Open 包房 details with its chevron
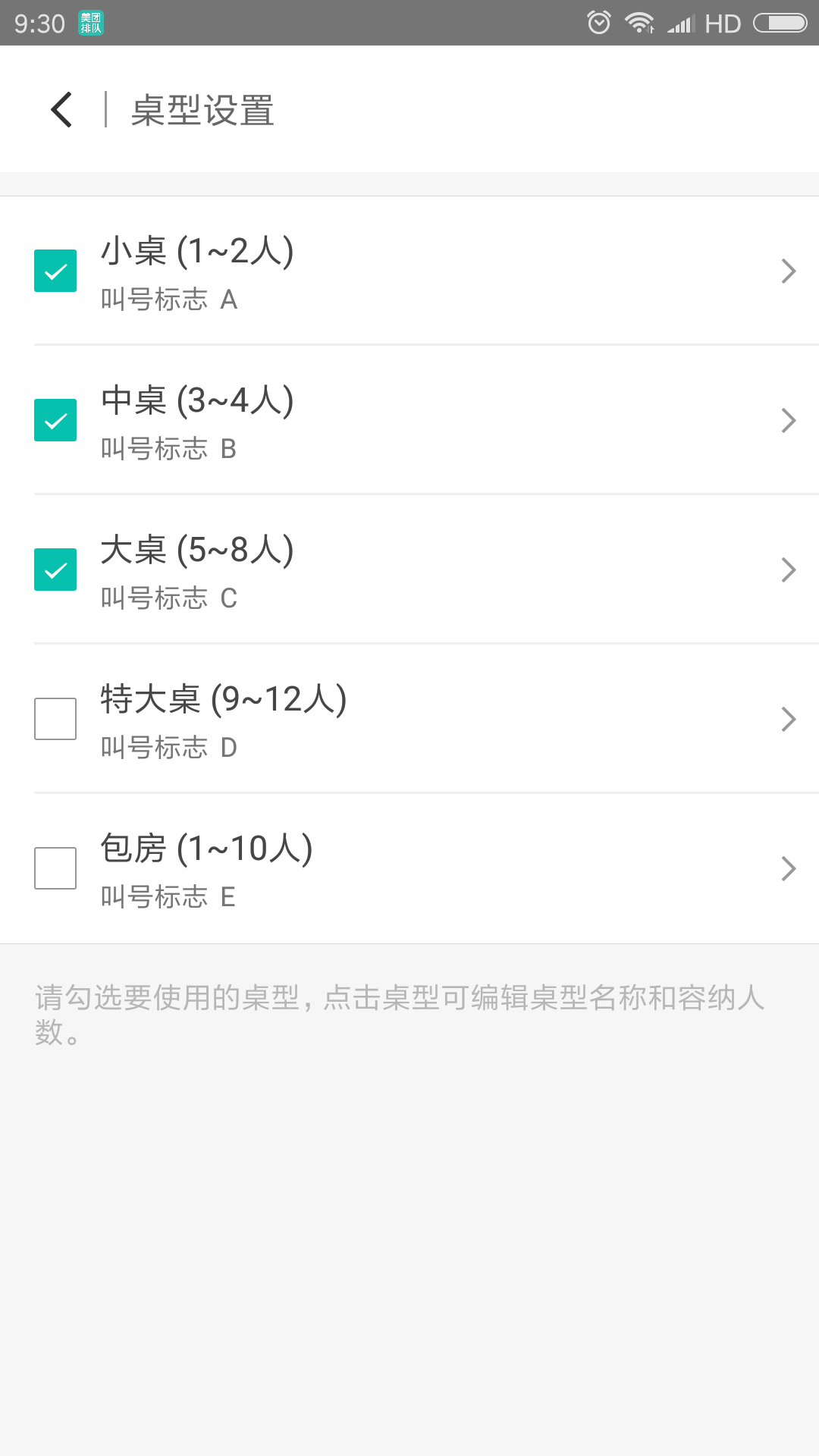 pos(789,868)
